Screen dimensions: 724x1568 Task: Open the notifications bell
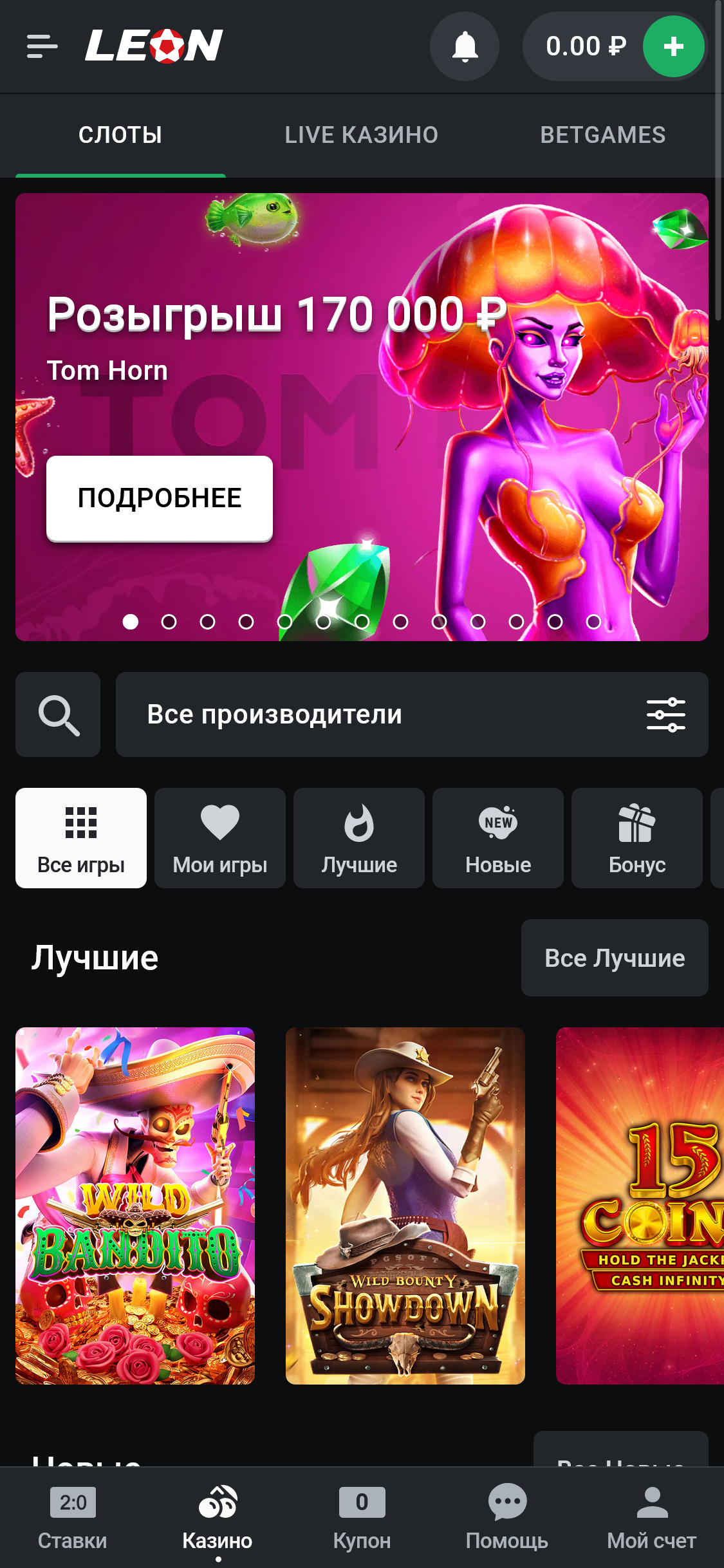coord(465,46)
